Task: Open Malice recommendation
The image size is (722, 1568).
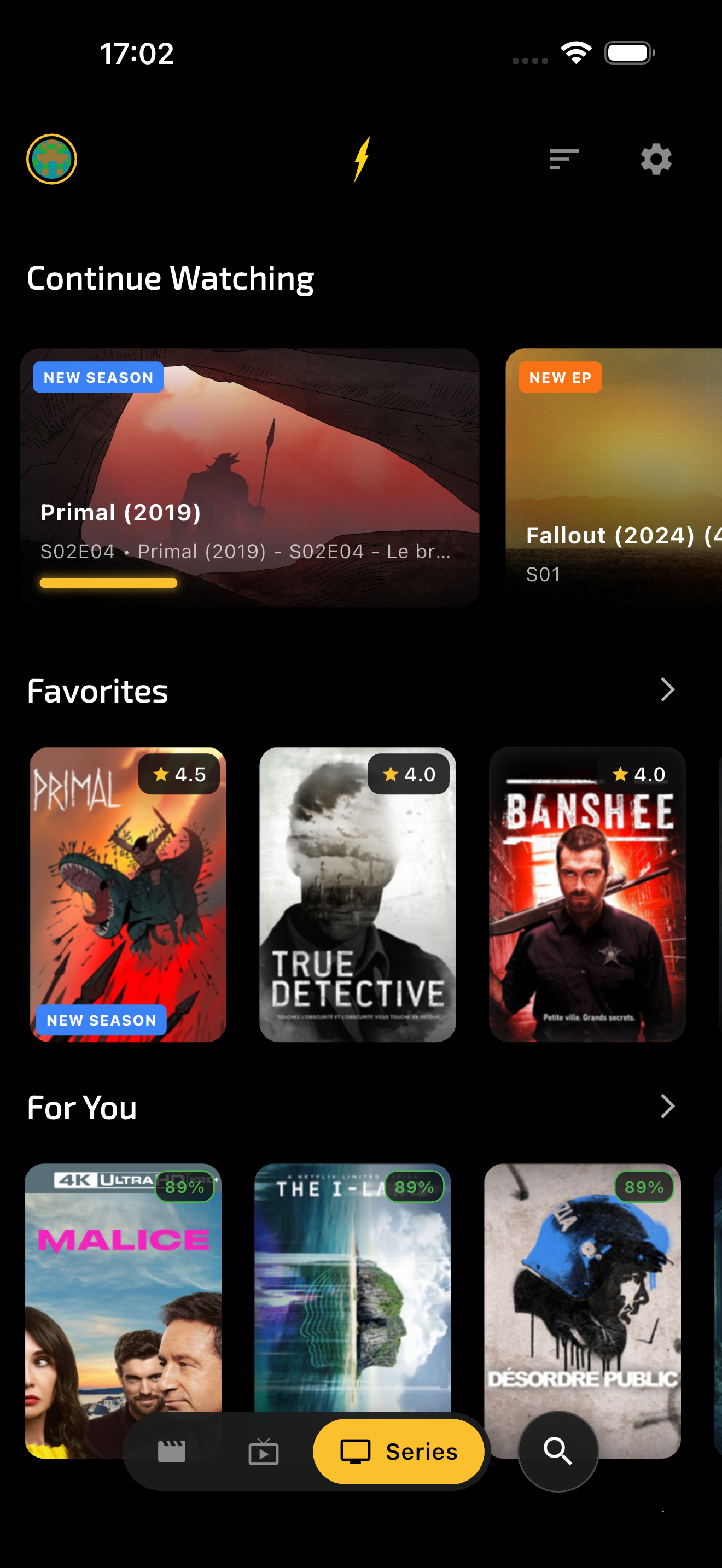Action: [x=122, y=1284]
